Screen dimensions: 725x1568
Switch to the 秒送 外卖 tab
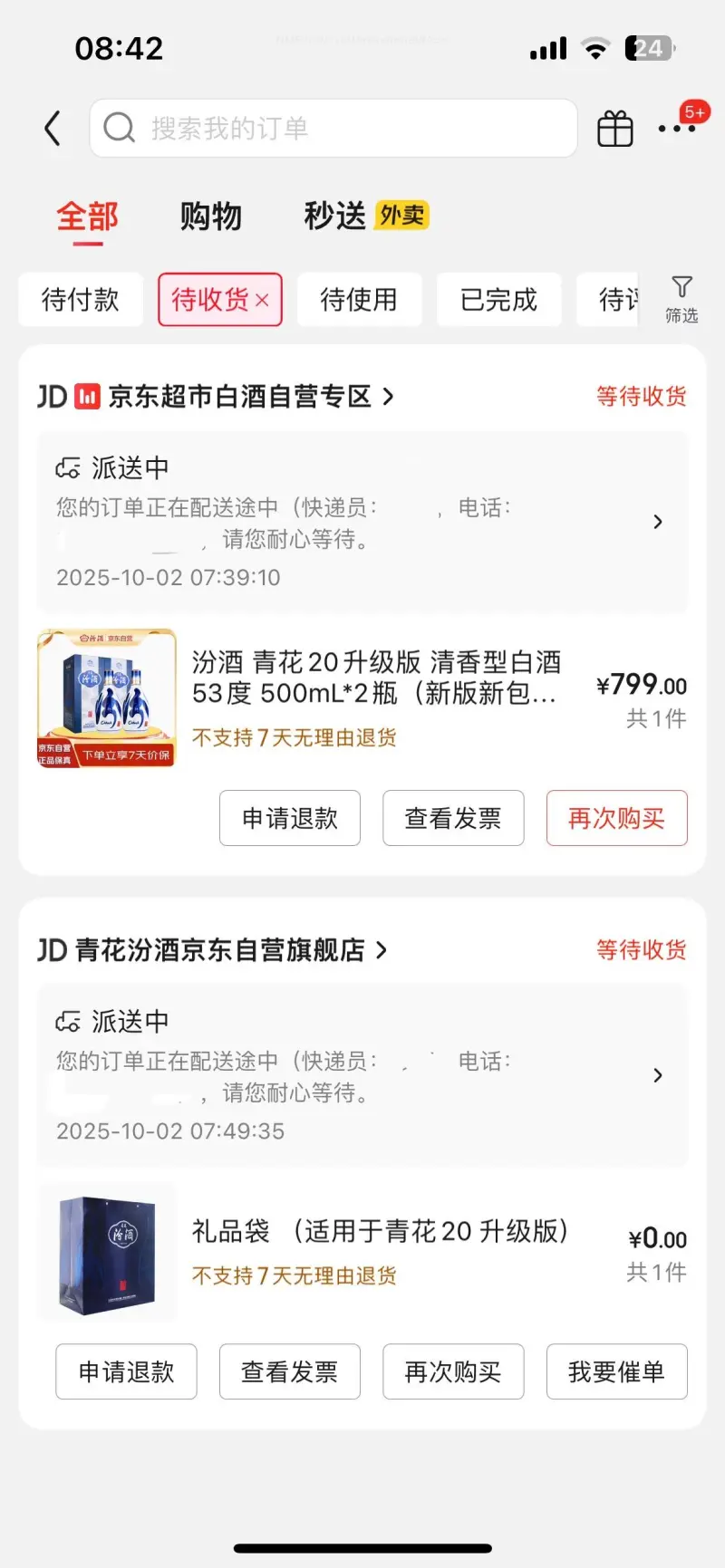[365, 216]
